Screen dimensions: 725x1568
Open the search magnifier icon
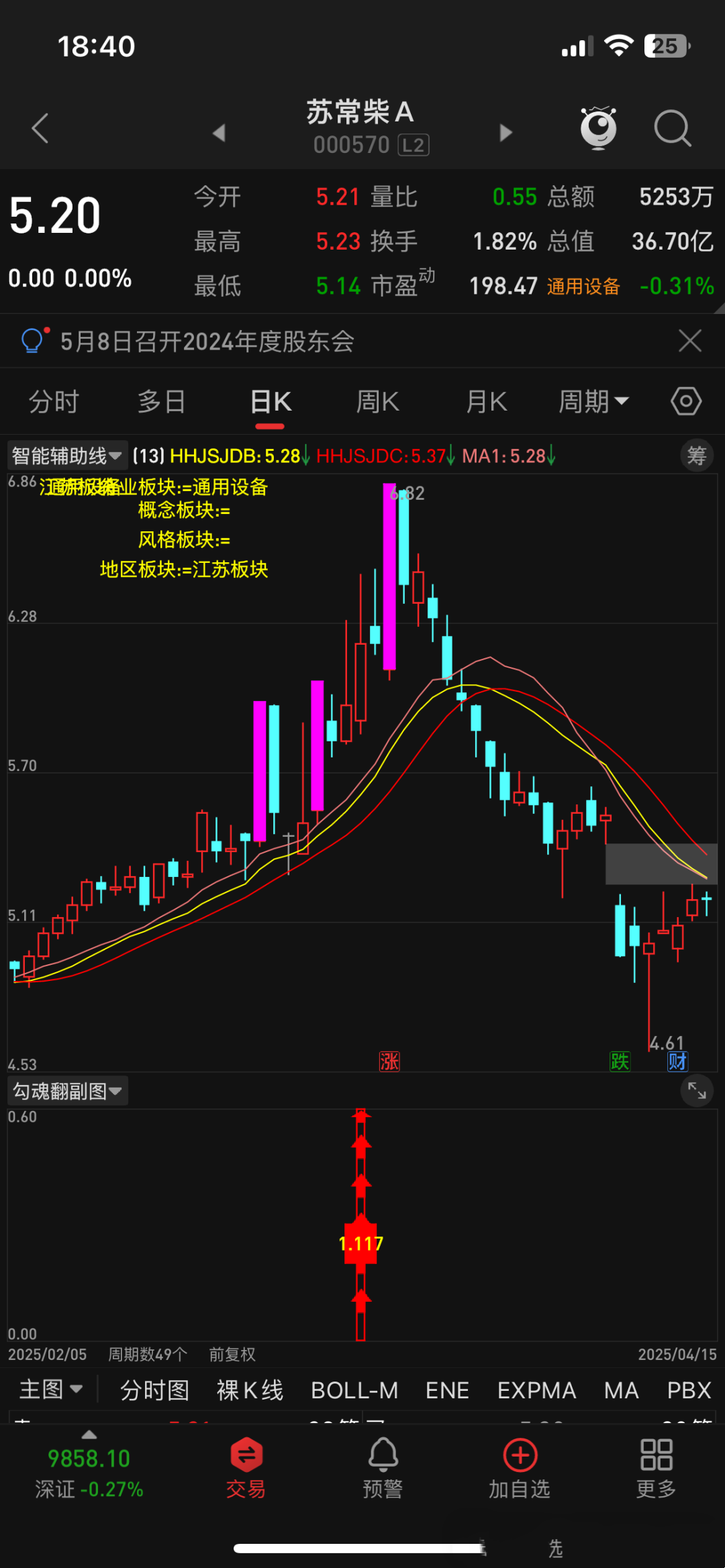pos(672,128)
